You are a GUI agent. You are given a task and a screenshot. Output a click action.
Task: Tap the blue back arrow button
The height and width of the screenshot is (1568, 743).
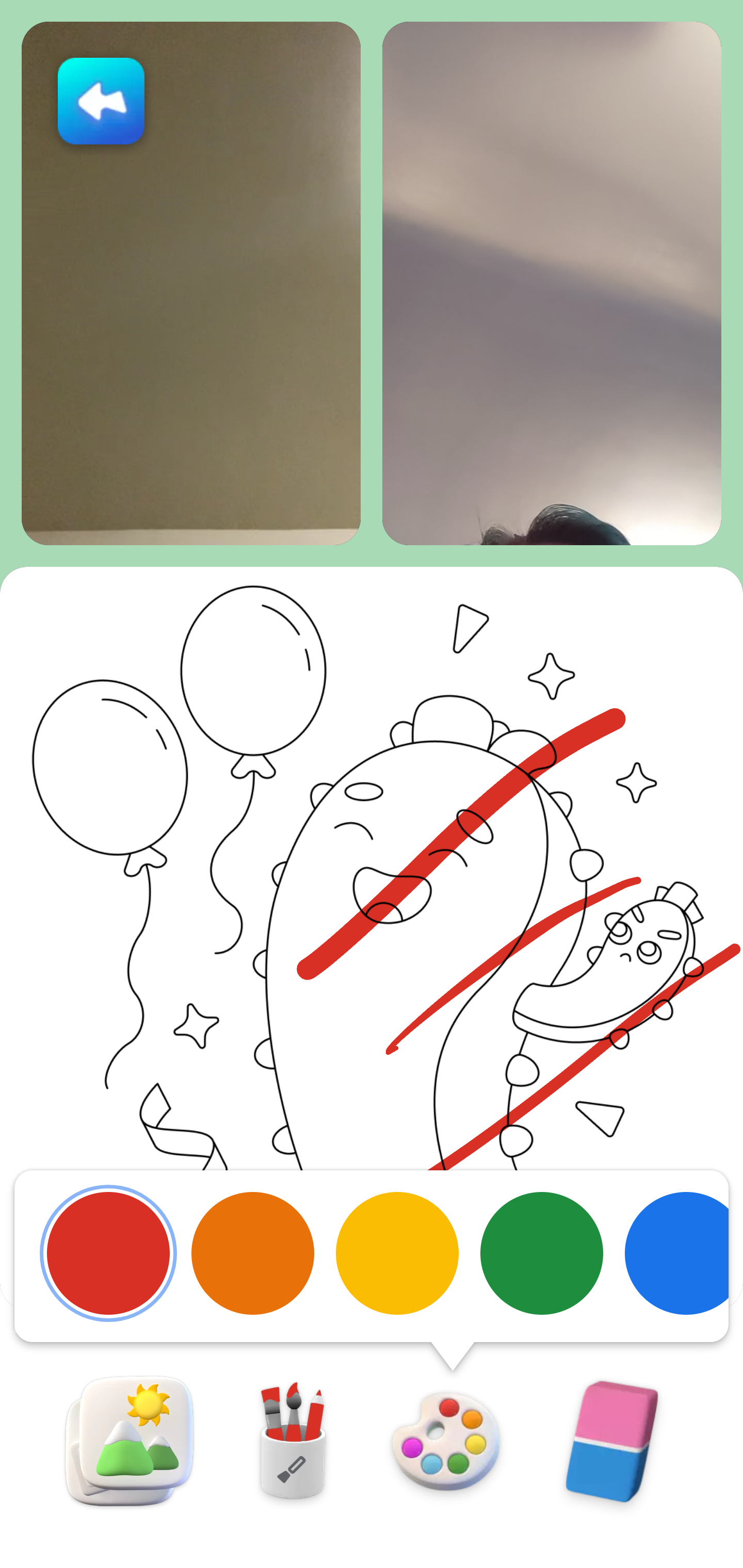coord(101,101)
